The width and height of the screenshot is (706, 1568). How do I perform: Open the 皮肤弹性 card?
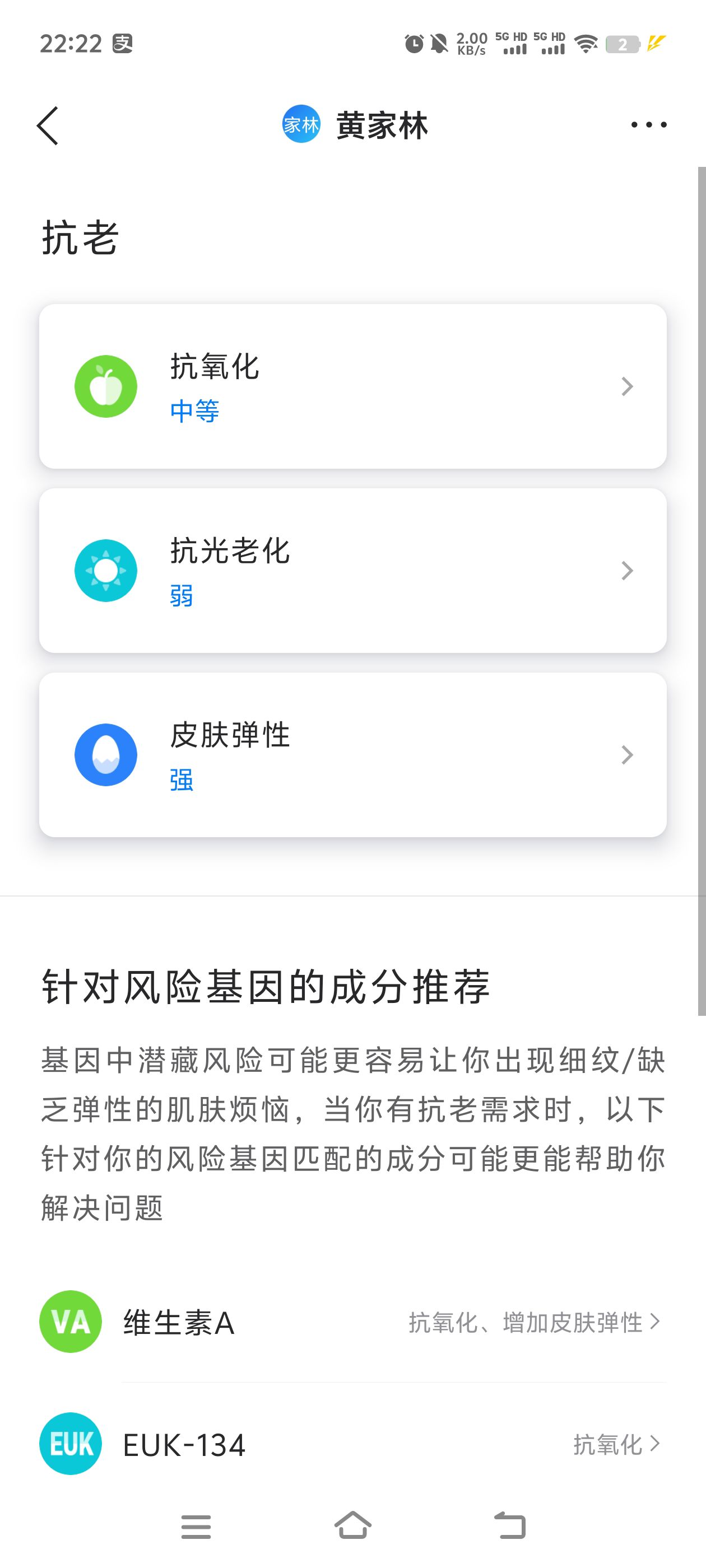click(x=352, y=755)
